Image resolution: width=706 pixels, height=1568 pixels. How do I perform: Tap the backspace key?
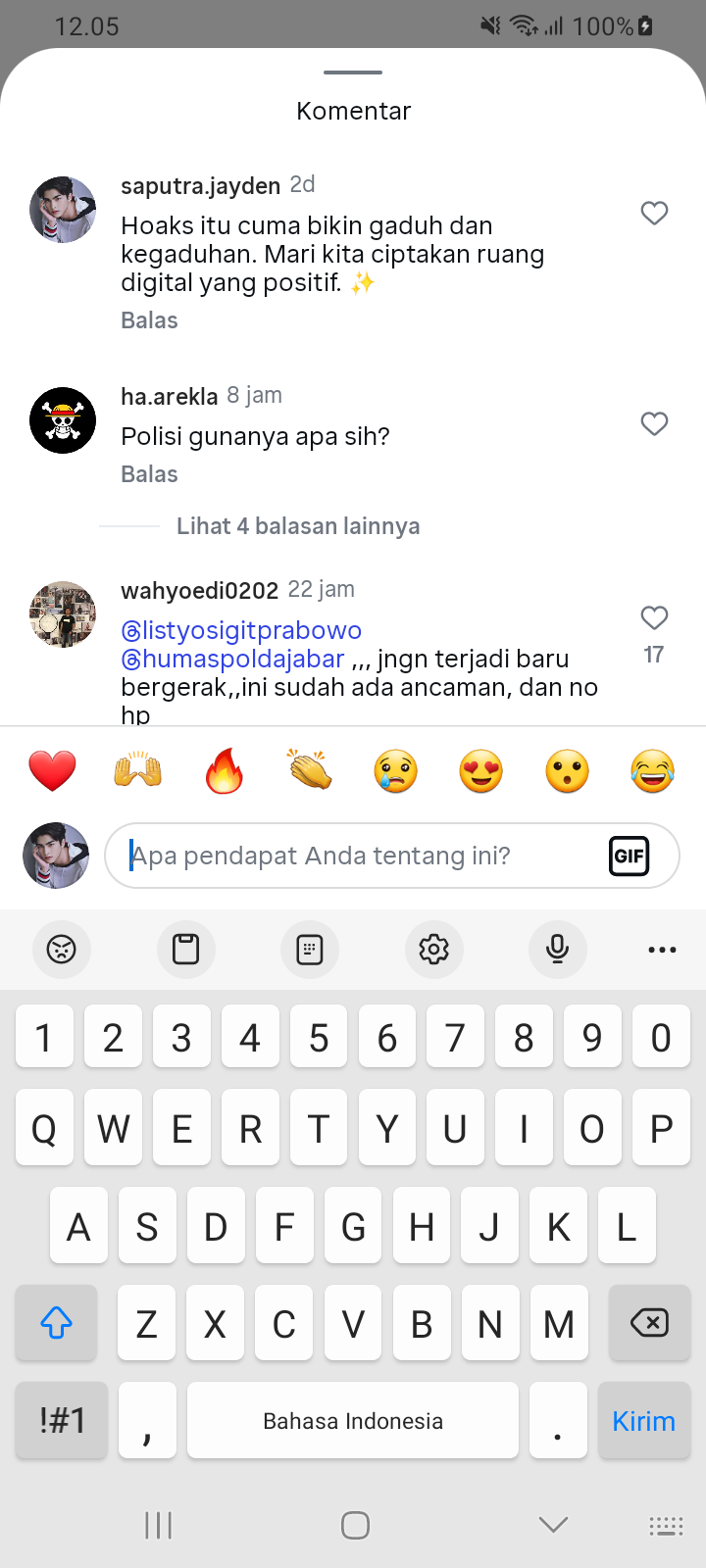(648, 1323)
